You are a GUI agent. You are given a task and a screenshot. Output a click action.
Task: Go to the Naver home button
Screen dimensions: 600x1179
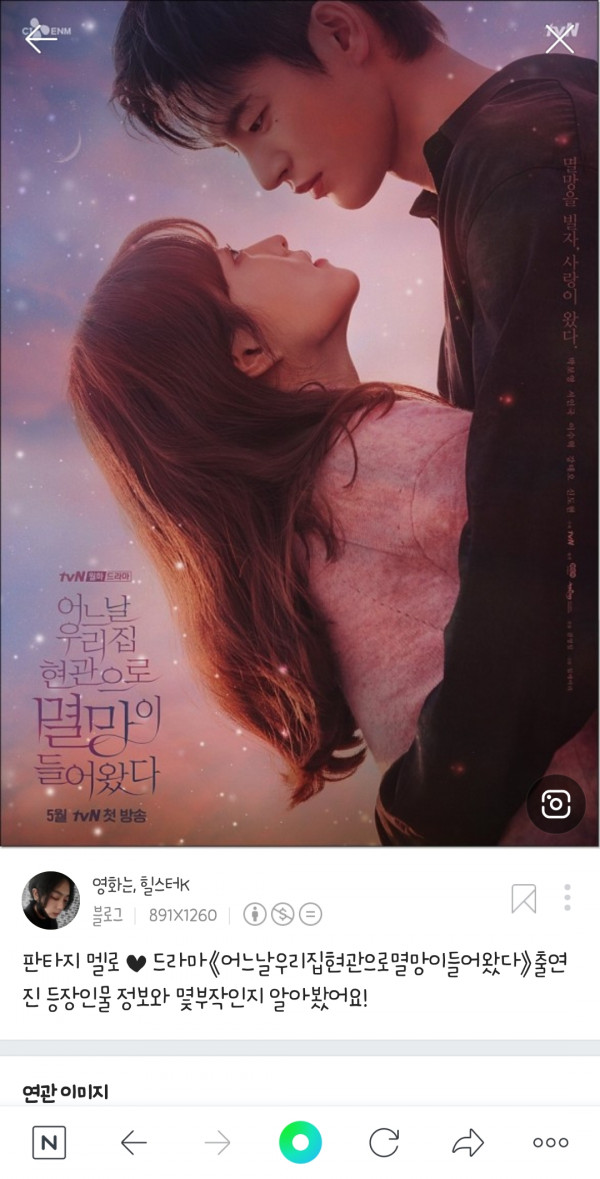coord(48,1142)
